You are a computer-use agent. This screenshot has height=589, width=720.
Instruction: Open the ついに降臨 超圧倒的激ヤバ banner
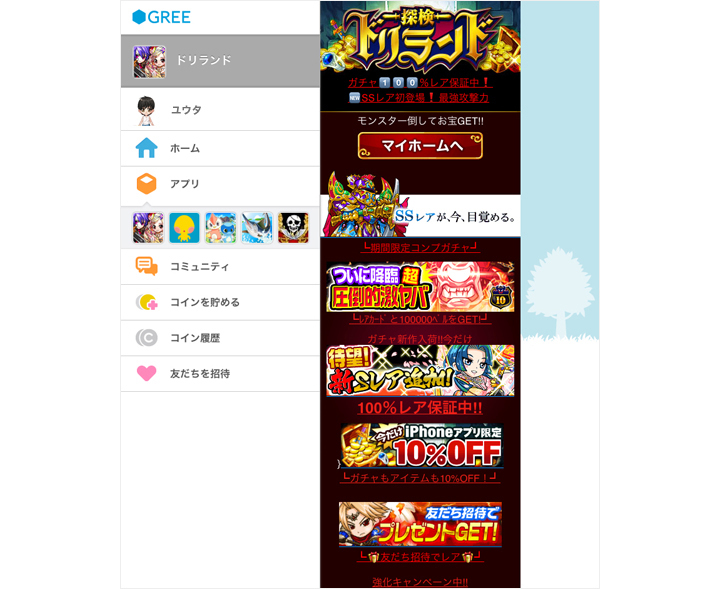(420, 287)
